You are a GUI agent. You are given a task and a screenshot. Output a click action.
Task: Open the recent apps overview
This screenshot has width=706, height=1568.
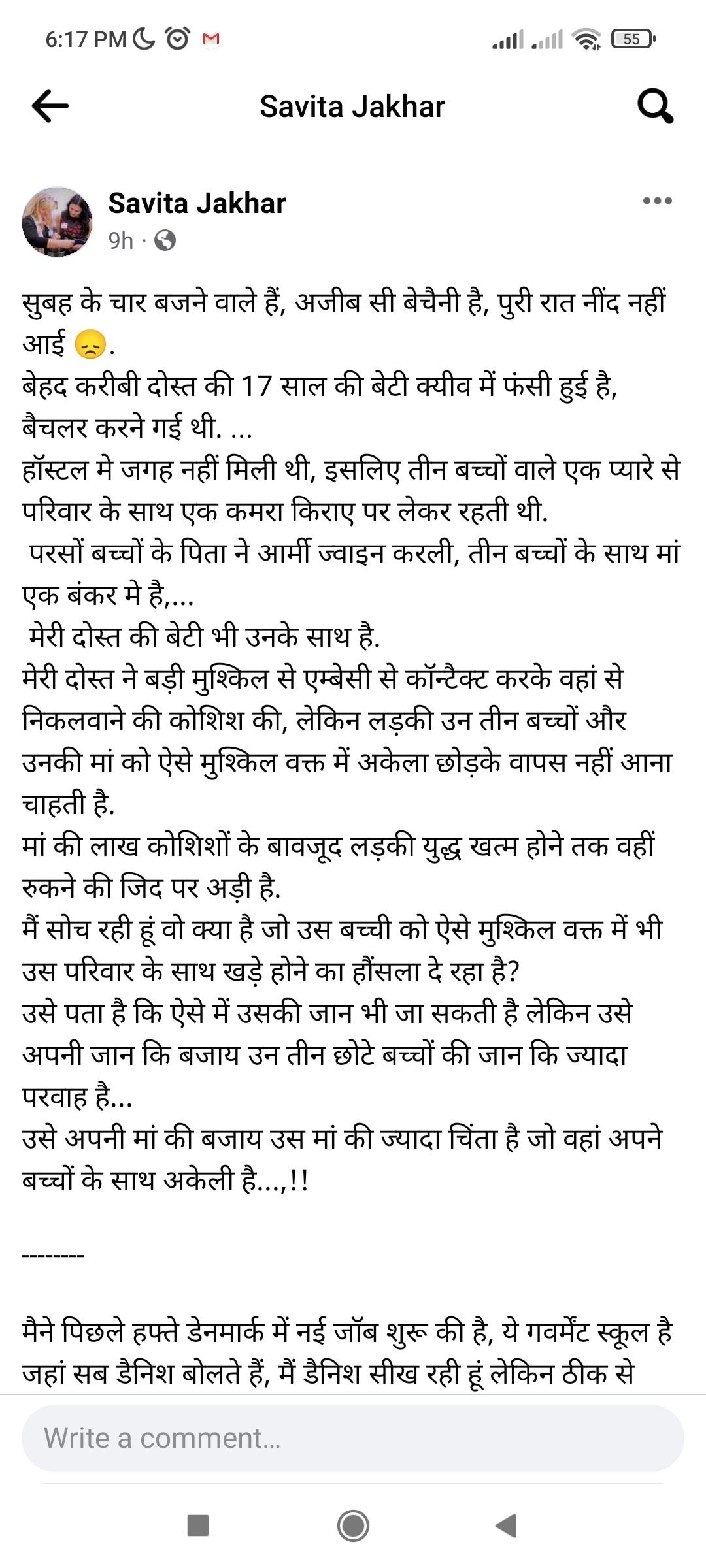click(x=198, y=1526)
